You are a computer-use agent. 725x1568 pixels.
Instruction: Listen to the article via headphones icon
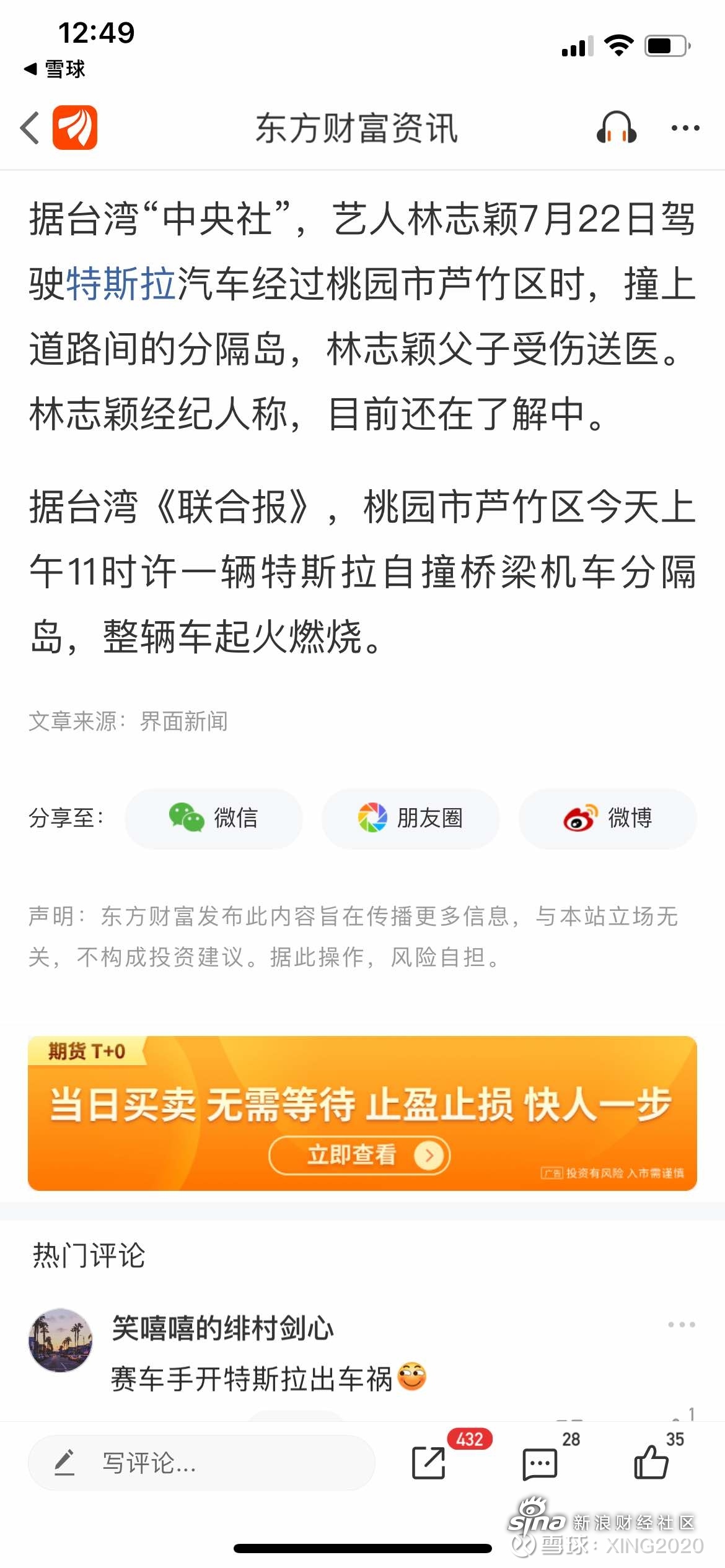click(616, 128)
